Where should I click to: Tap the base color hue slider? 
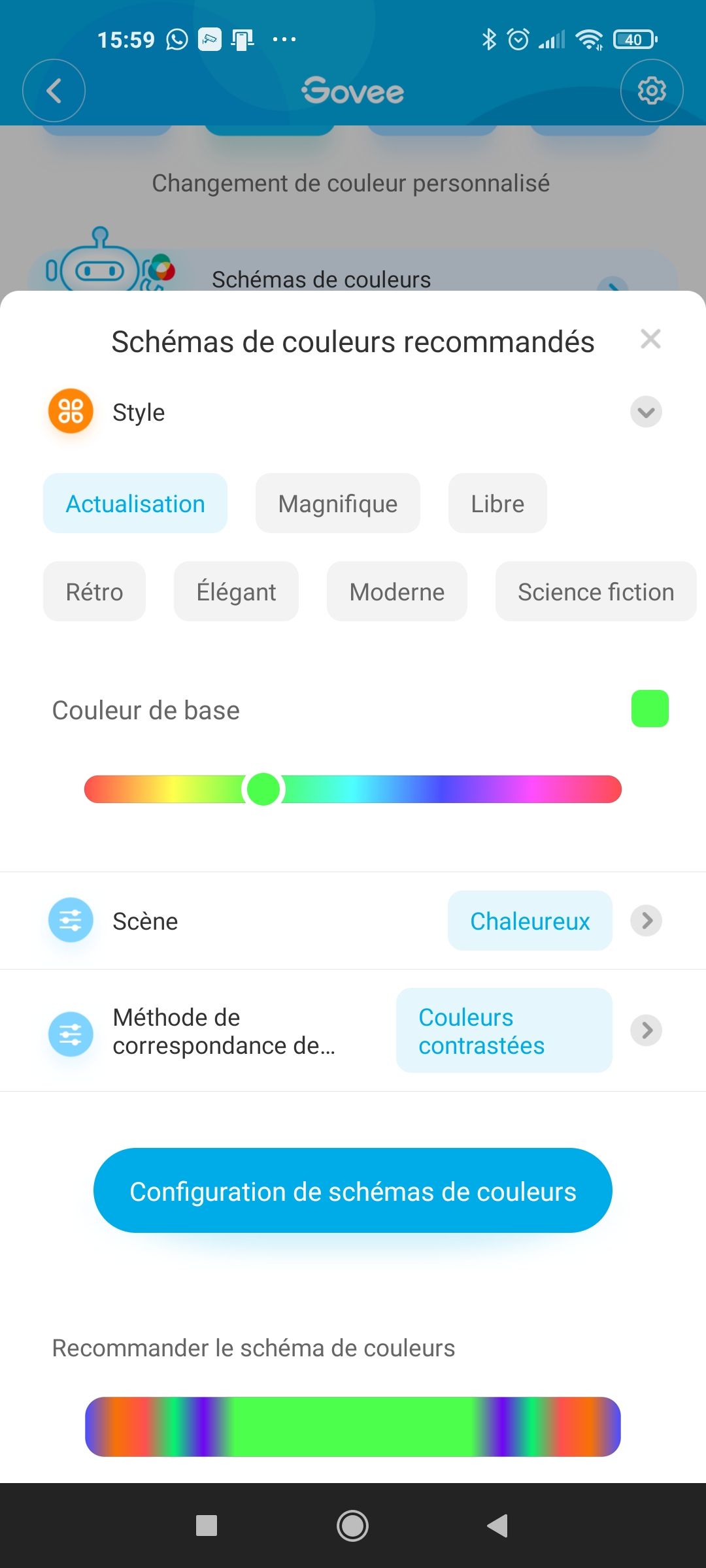353,789
